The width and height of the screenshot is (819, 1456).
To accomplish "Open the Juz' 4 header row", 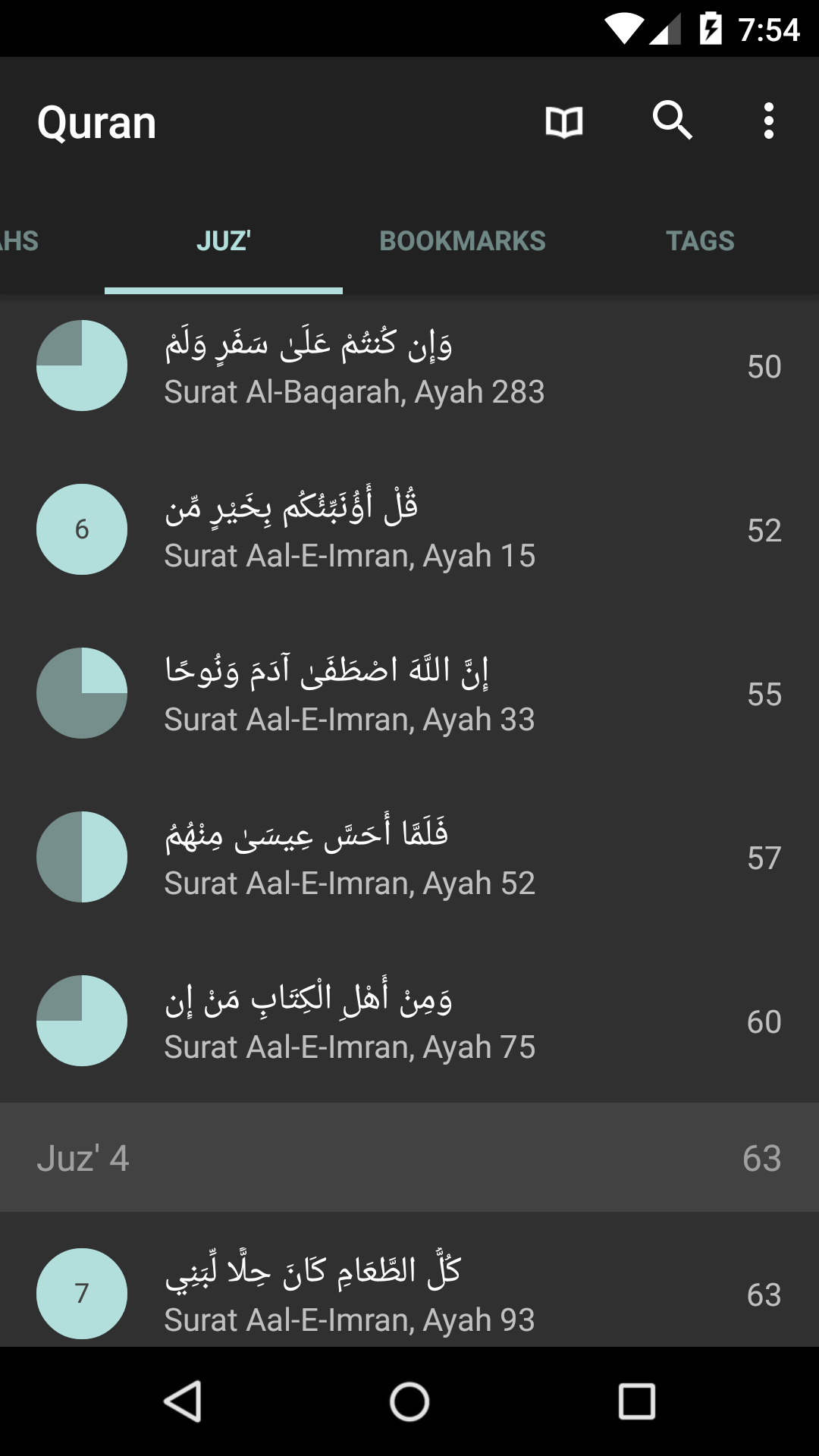I will pos(409,1158).
